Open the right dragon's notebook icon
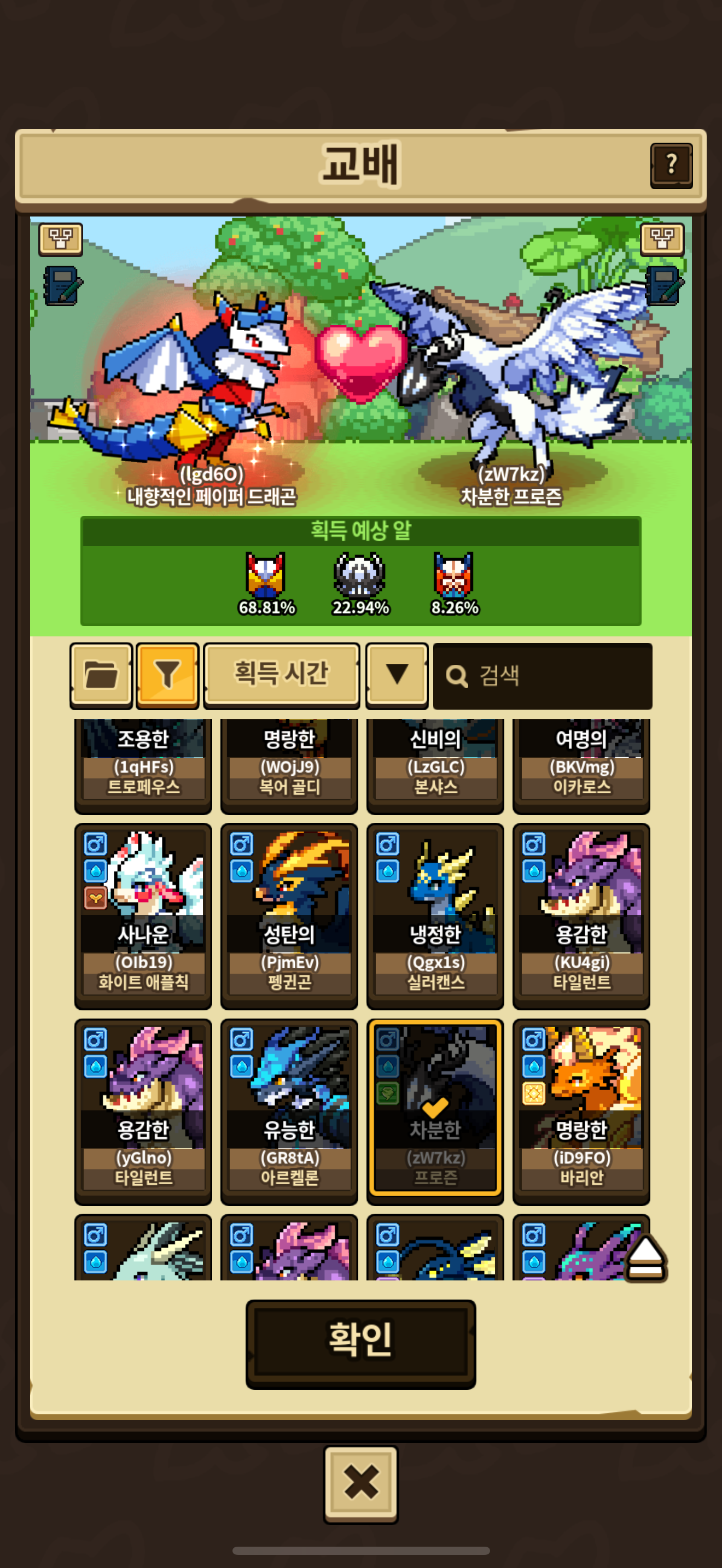 pyautogui.click(x=663, y=285)
